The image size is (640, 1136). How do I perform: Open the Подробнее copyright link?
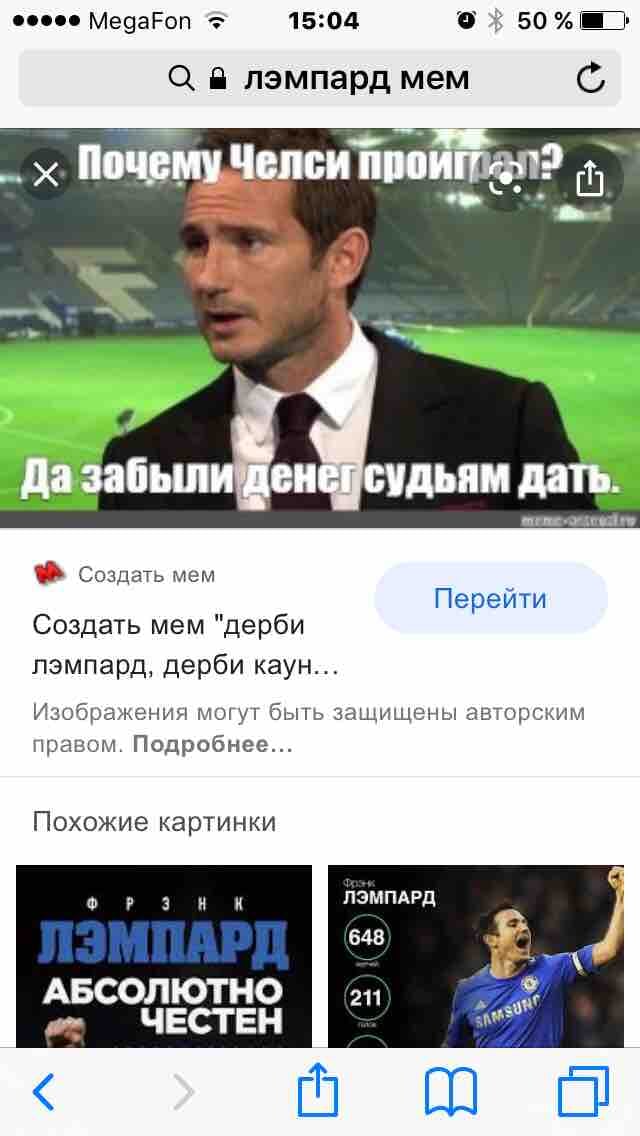coord(212,745)
